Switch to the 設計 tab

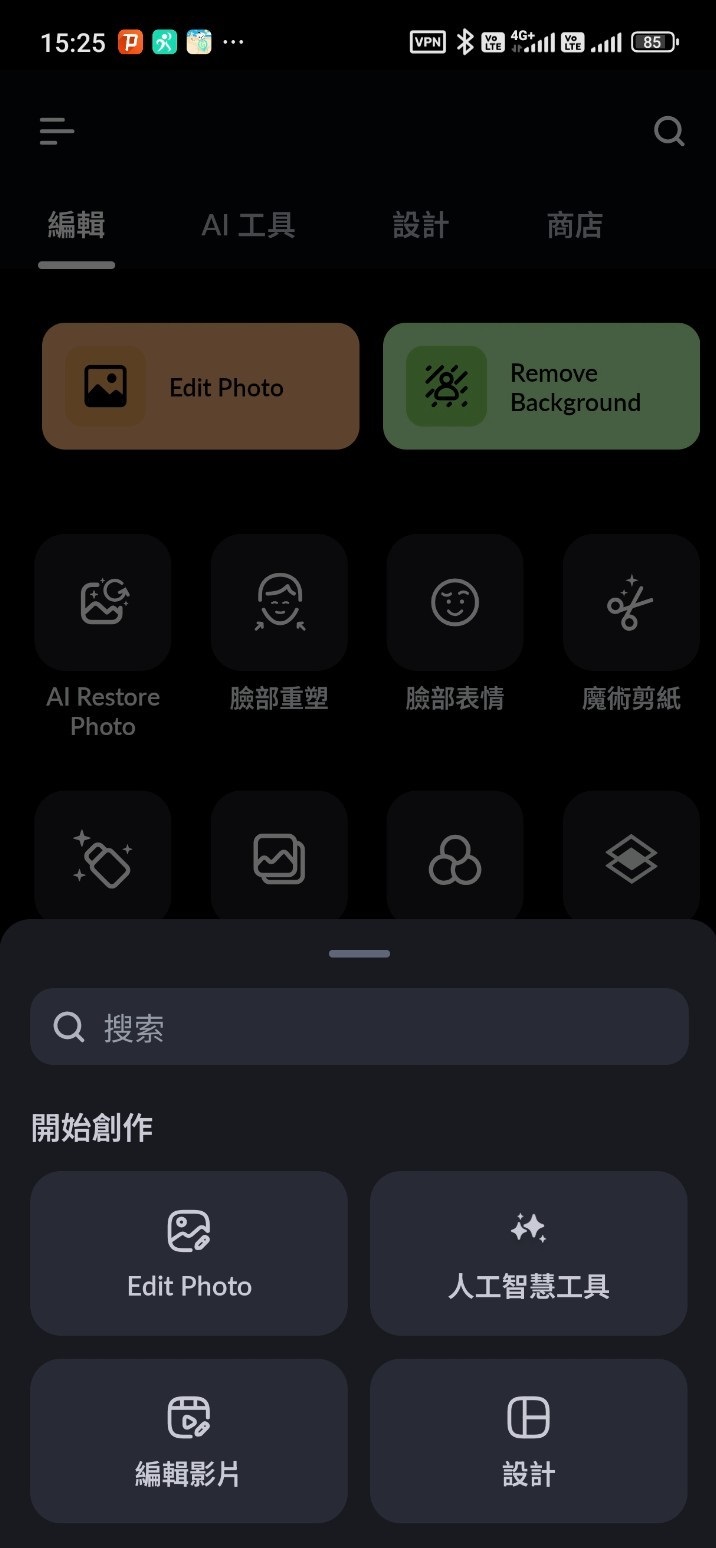click(420, 226)
